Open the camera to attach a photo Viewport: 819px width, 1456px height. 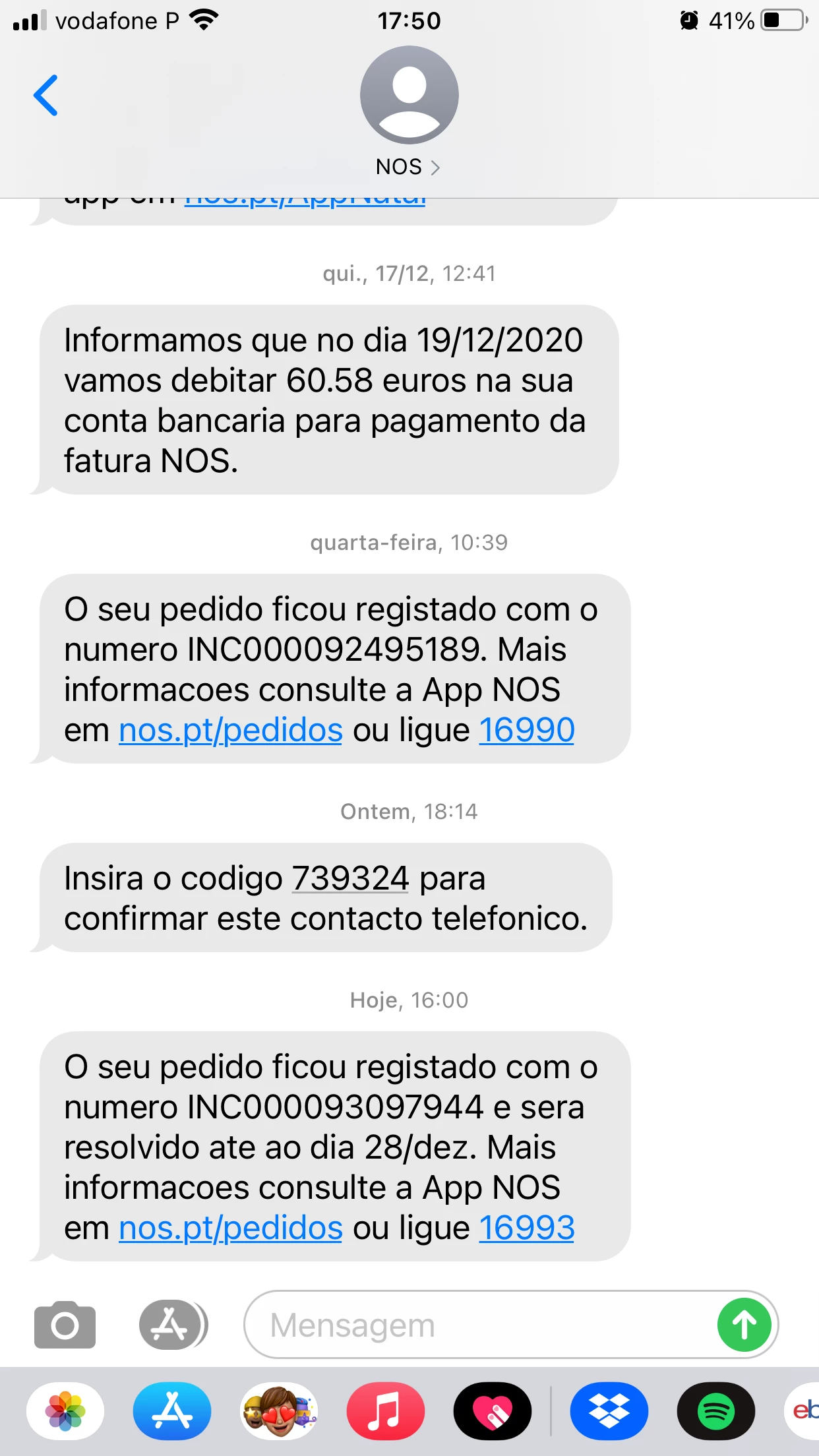click(x=65, y=1325)
